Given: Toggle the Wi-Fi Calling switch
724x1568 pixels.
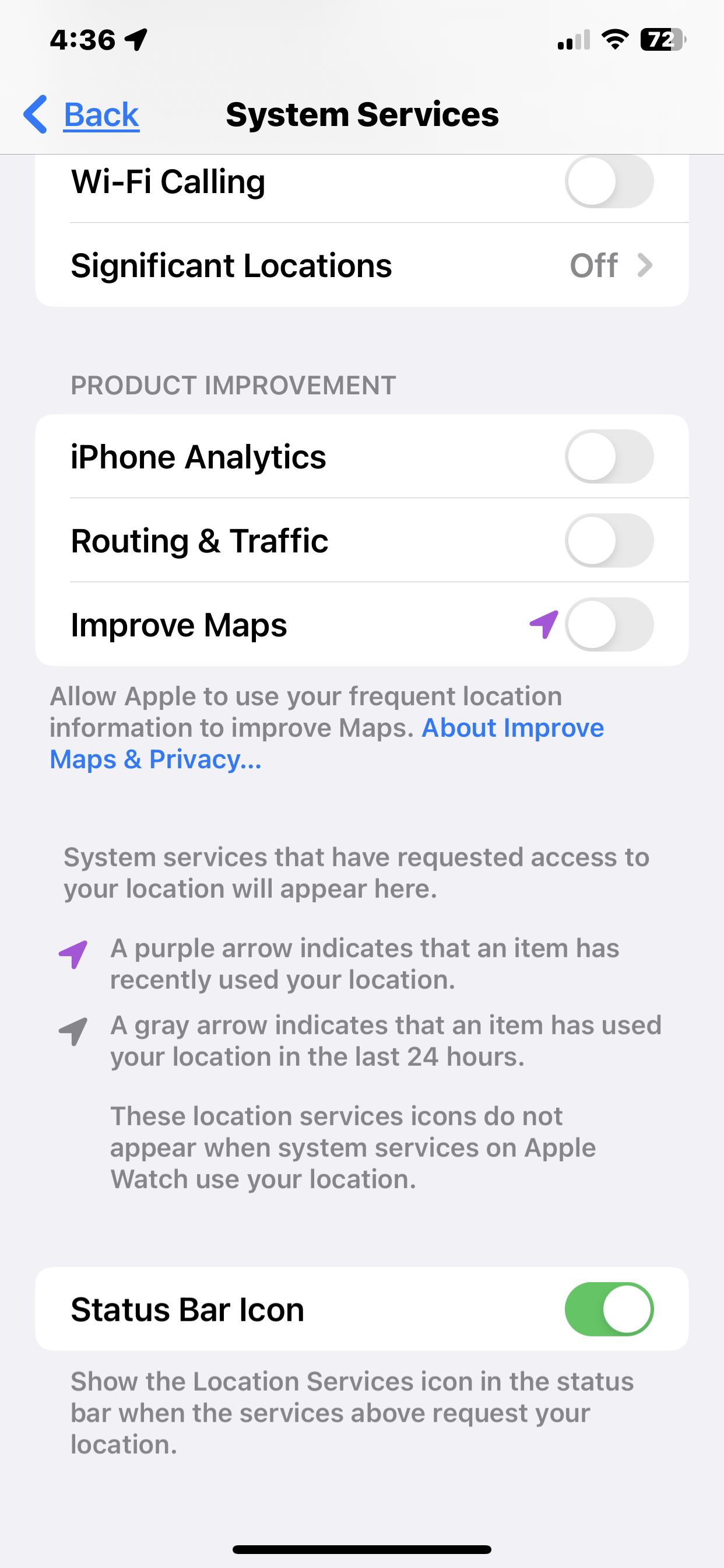Looking at the screenshot, I should (x=609, y=182).
